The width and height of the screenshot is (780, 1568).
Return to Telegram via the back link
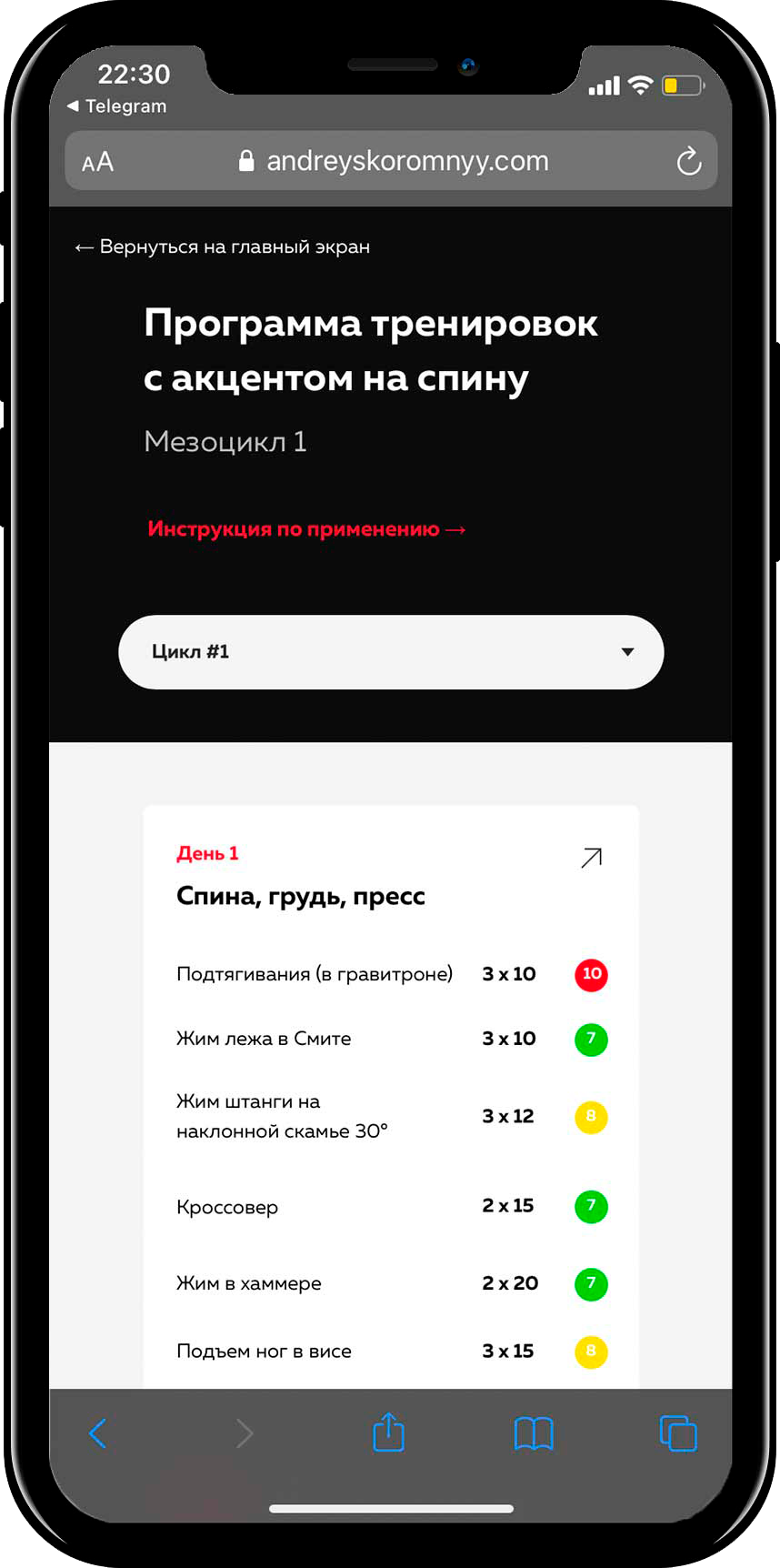tap(116, 106)
